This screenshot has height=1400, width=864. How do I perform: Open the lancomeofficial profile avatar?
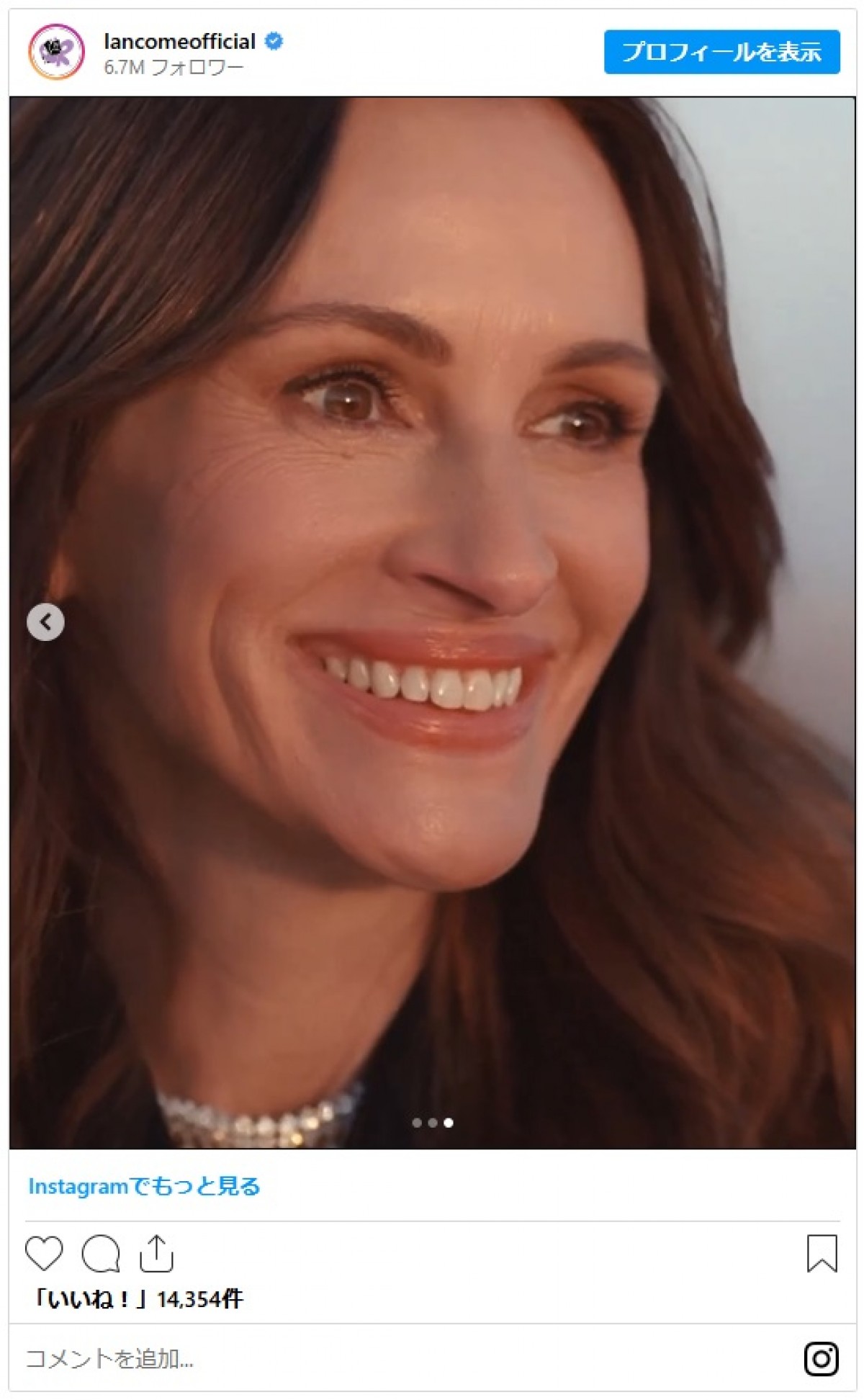coord(56,52)
